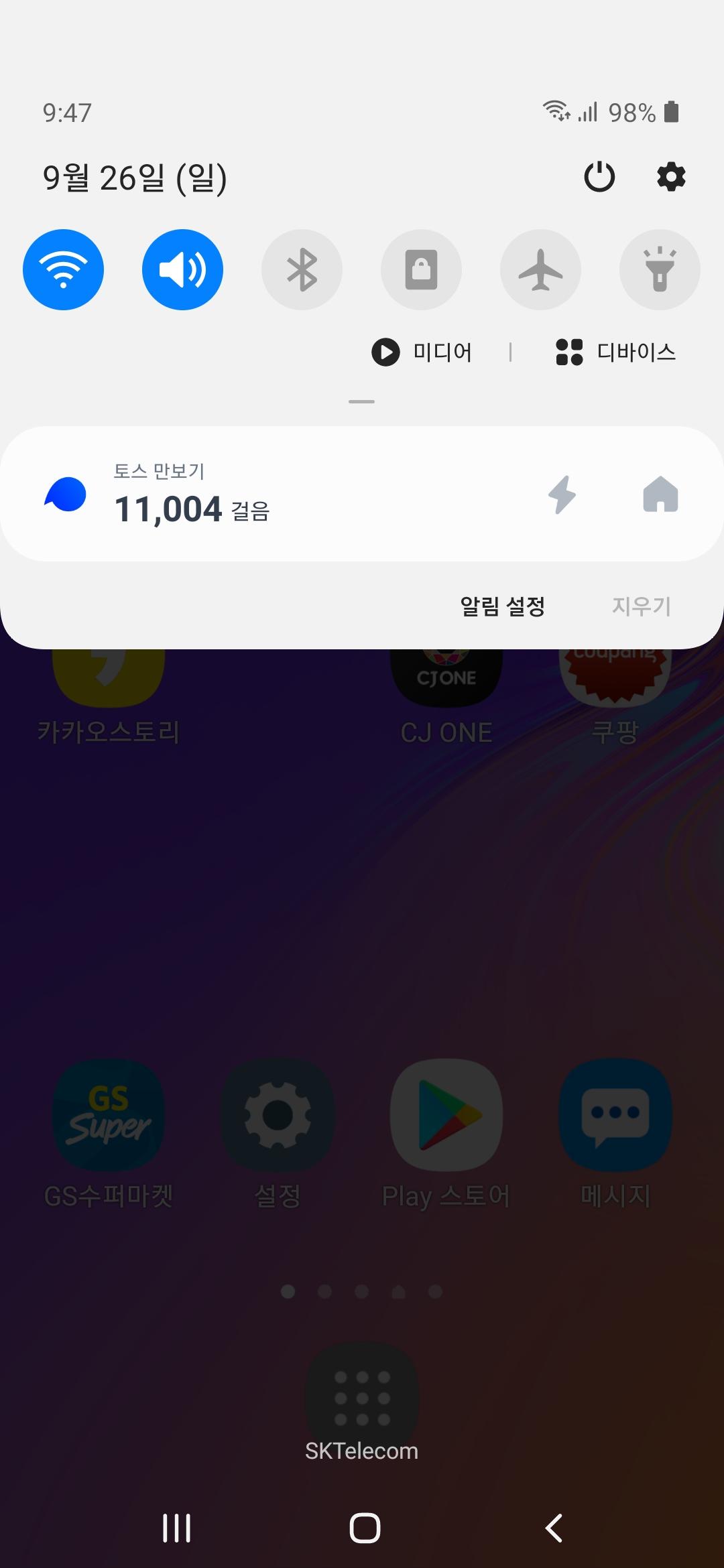Viewport: 724px width, 1568px height.
Task: Turn off Wi-Fi quick toggle
Action: [x=64, y=269]
